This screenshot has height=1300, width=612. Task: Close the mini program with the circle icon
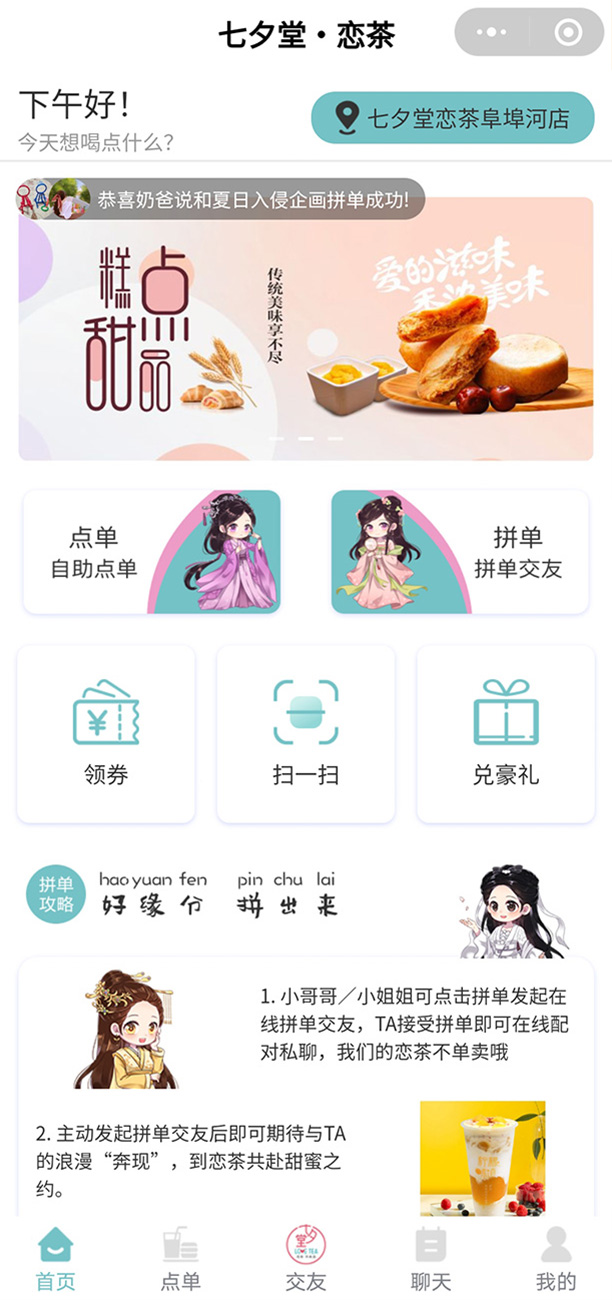(x=567, y=33)
